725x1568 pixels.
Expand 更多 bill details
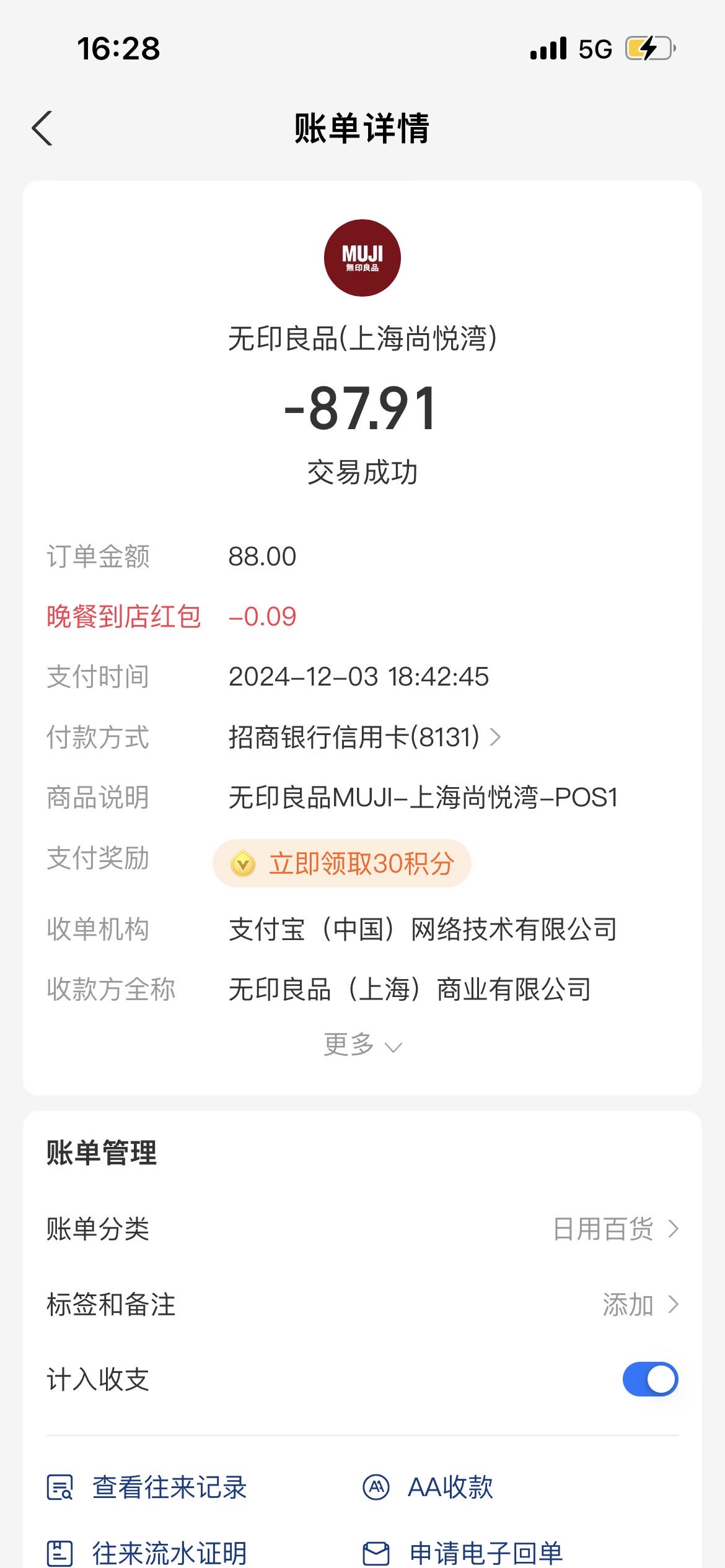[362, 1045]
